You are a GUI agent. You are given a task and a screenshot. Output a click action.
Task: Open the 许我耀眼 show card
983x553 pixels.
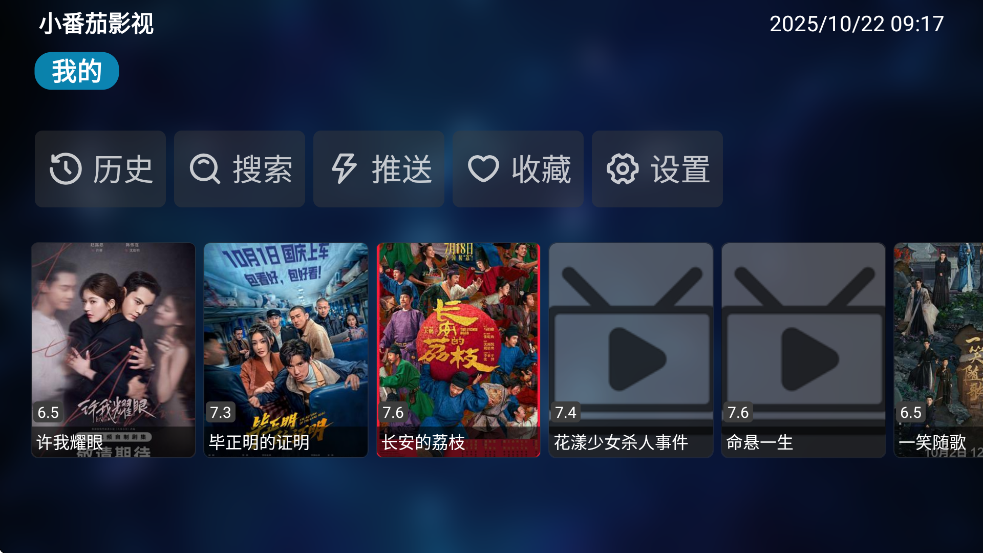(x=113, y=350)
